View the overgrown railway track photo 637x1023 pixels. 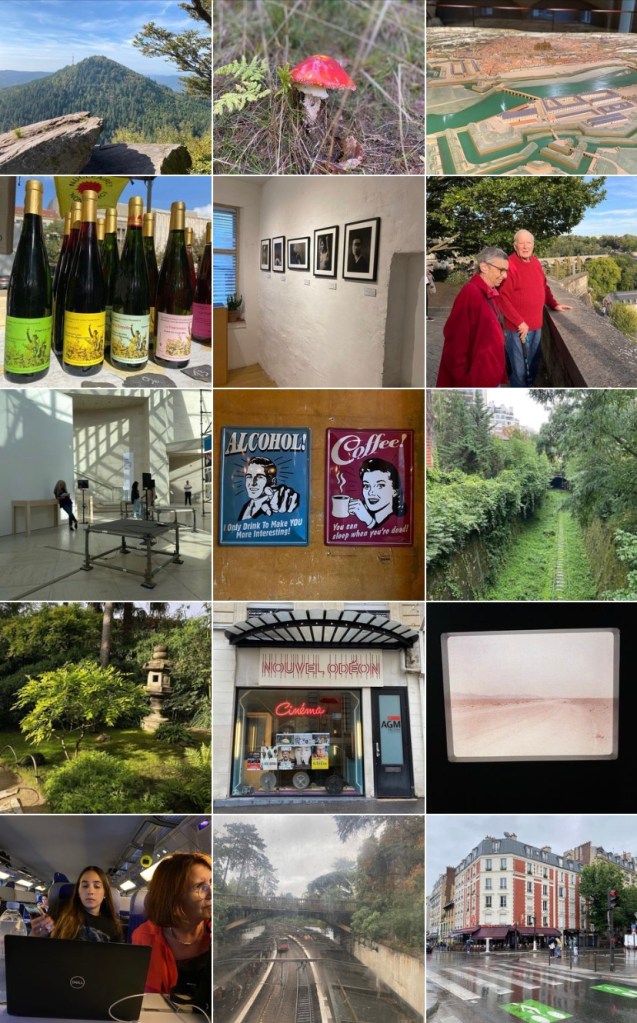tap(531, 495)
